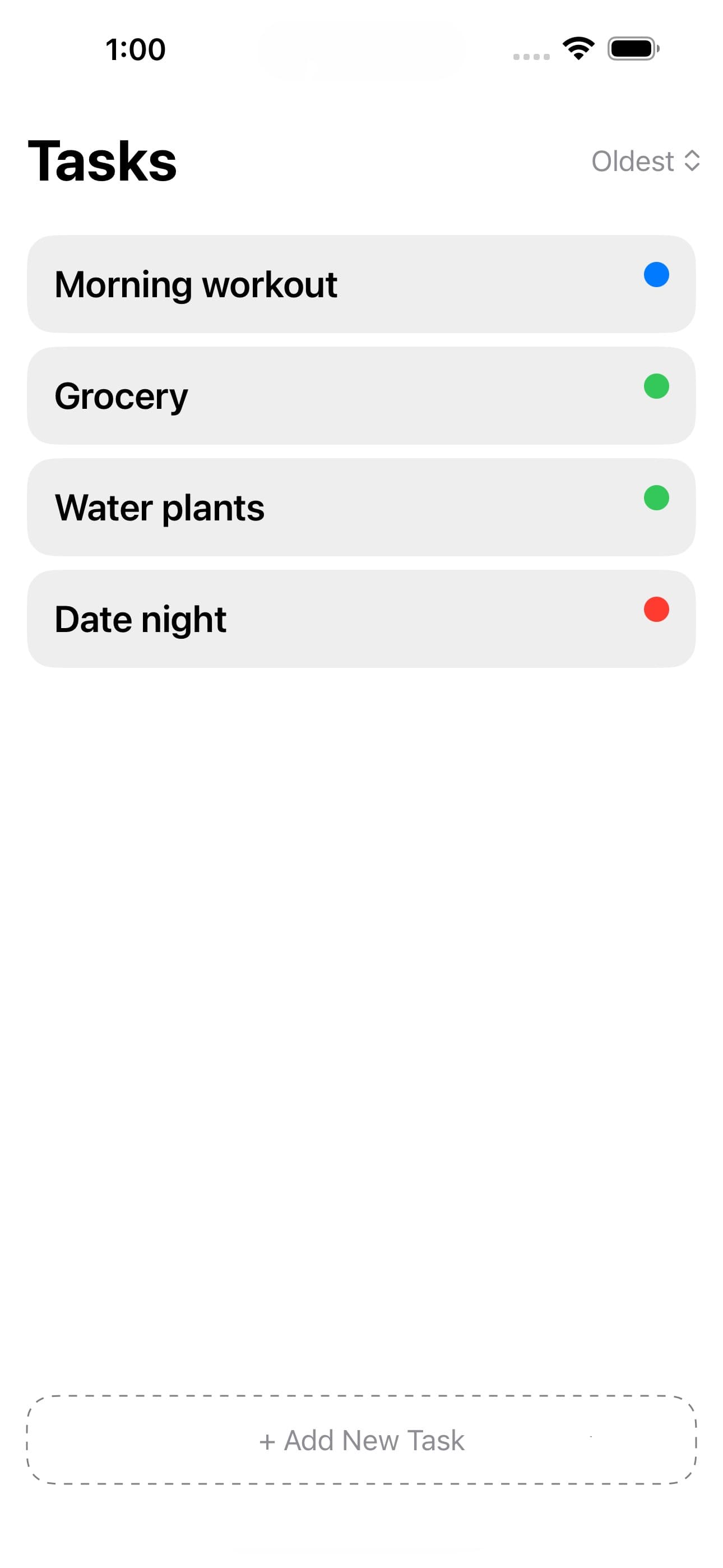Select the Grocery task
The image size is (723, 1568).
(361, 396)
